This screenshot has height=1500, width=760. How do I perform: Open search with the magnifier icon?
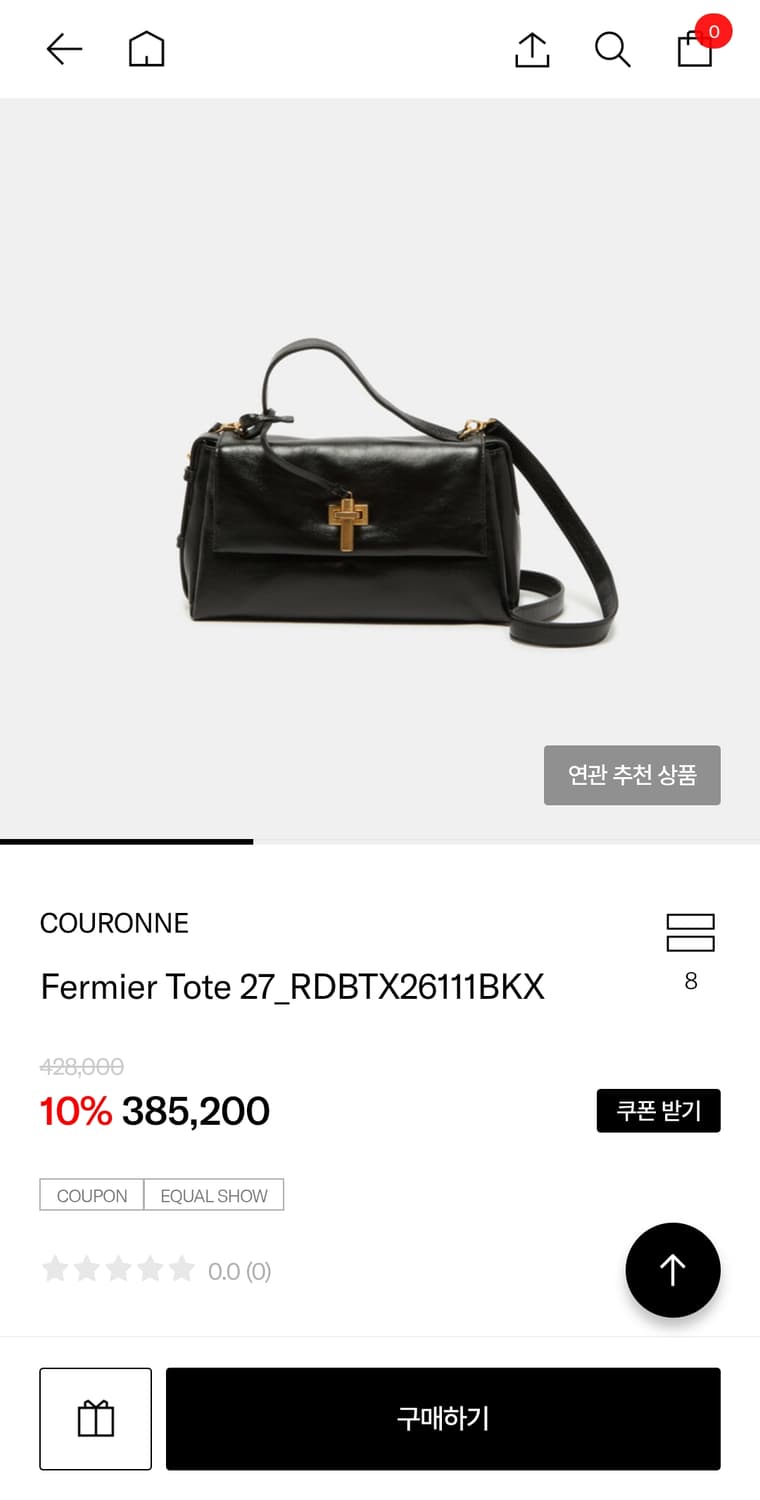coord(612,48)
